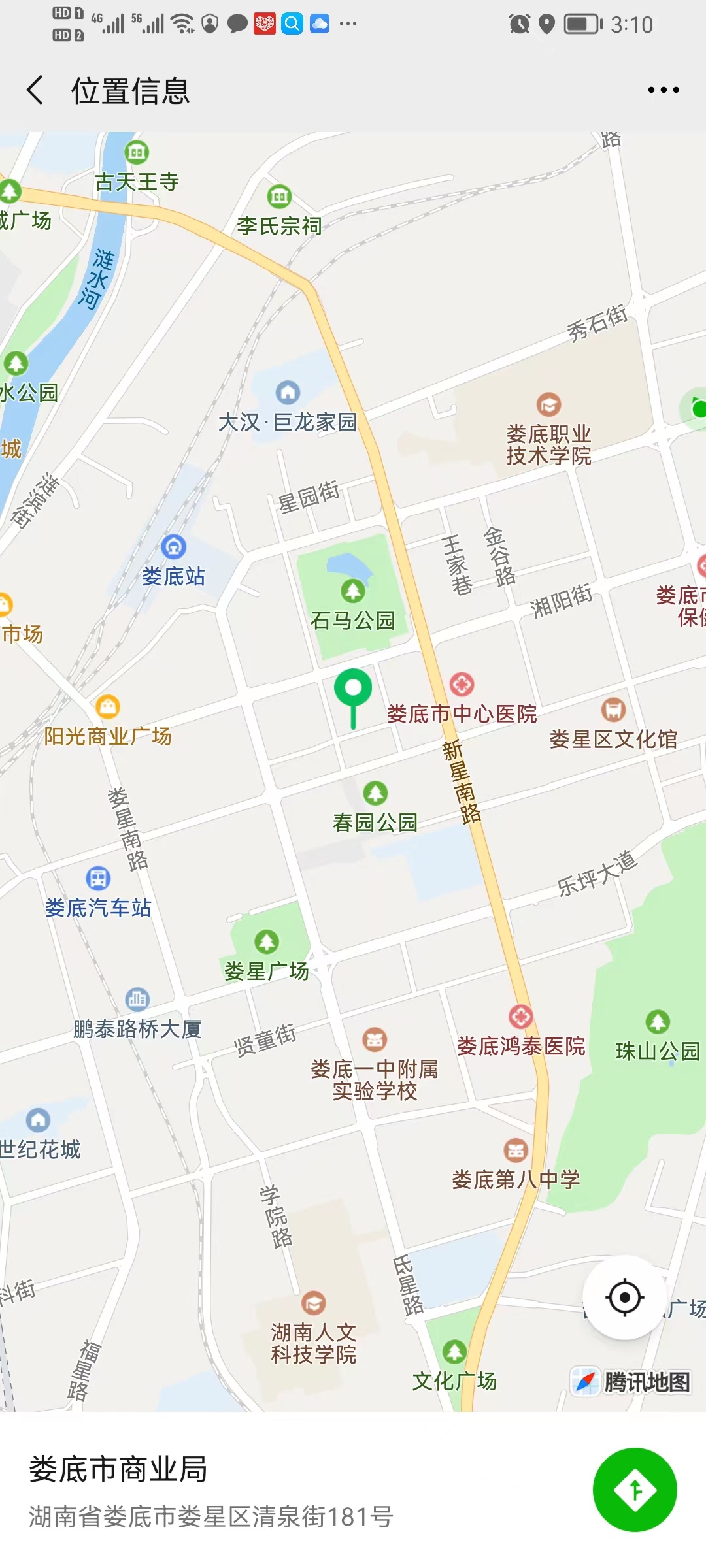Recenter the map on my current location
This screenshot has width=706, height=1568.
coord(624,1297)
